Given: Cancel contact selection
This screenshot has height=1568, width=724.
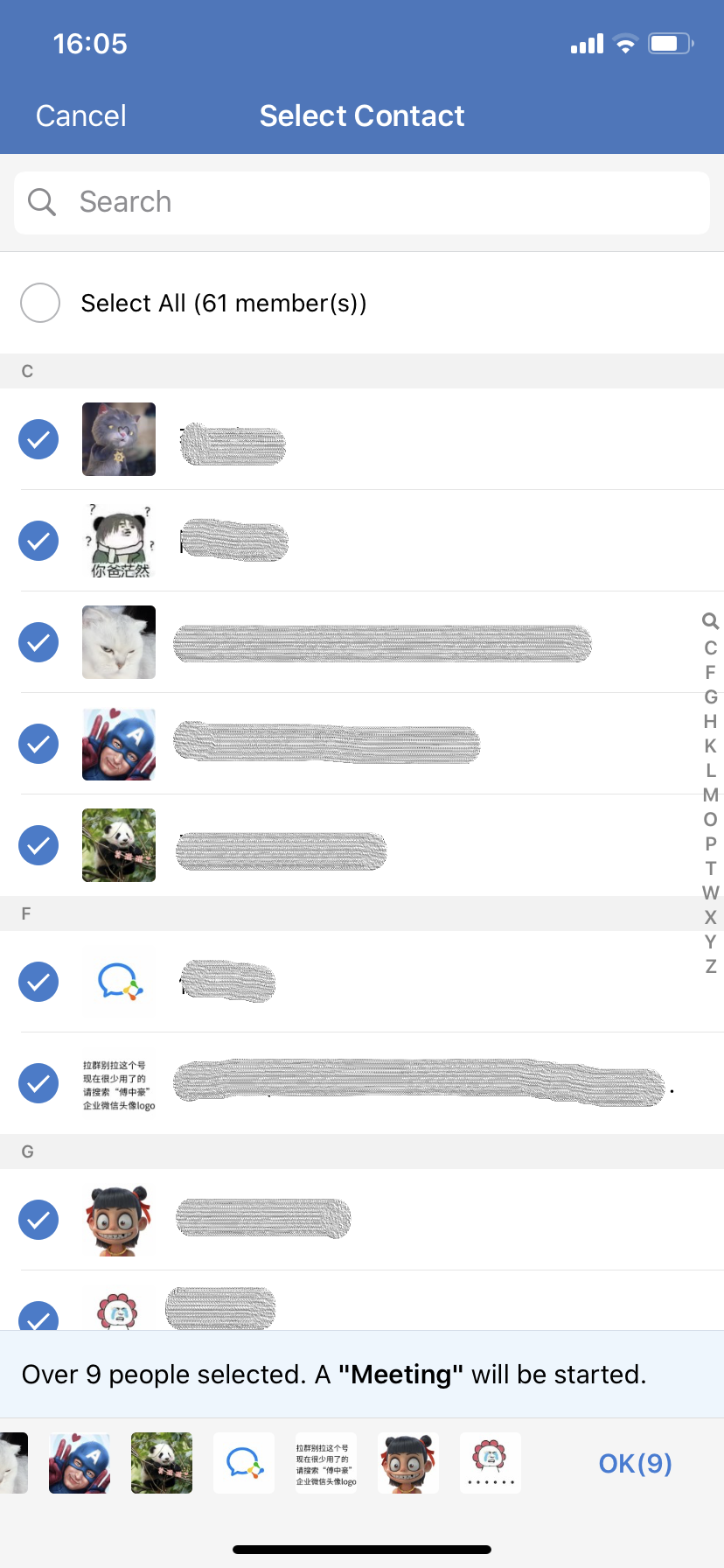Looking at the screenshot, I should [80, 115].
